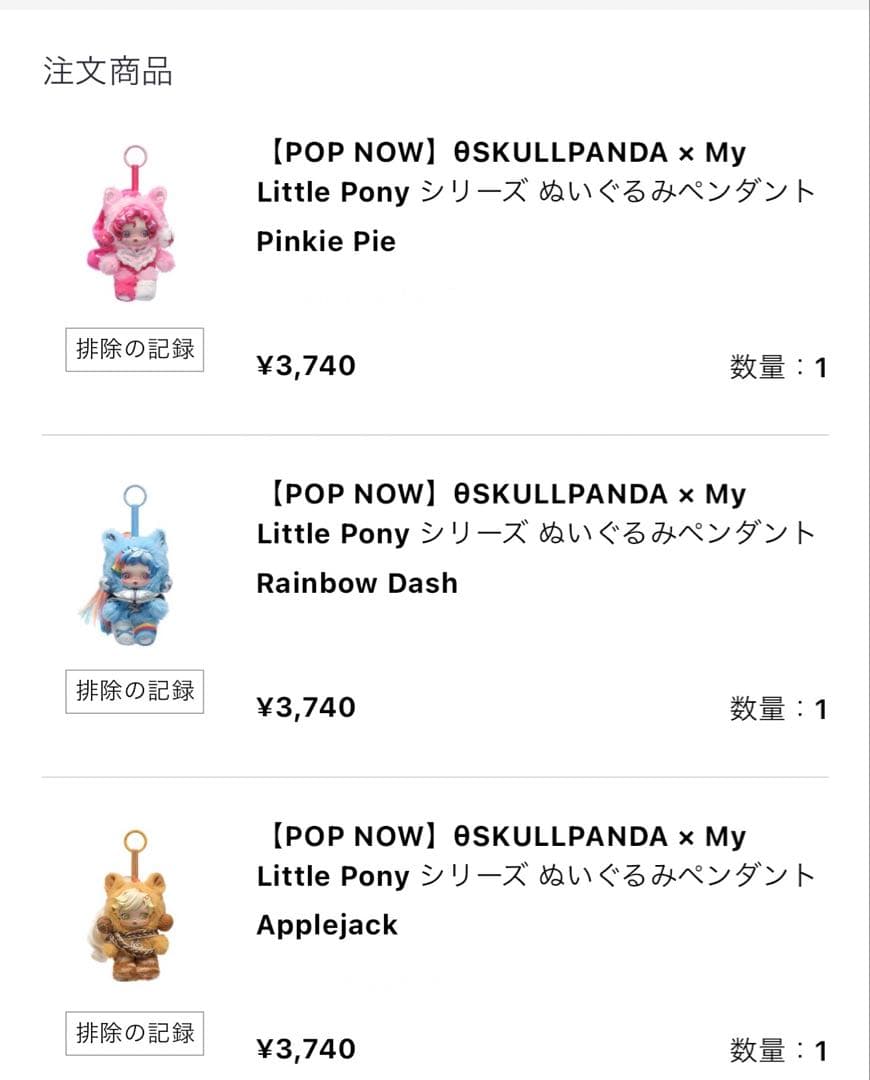Image resolution: width=870 pixels, height=1080 pixels.
Task: Click the Rainbow Dash plush pendant thumbnail
Action: [x=135, y=565]
